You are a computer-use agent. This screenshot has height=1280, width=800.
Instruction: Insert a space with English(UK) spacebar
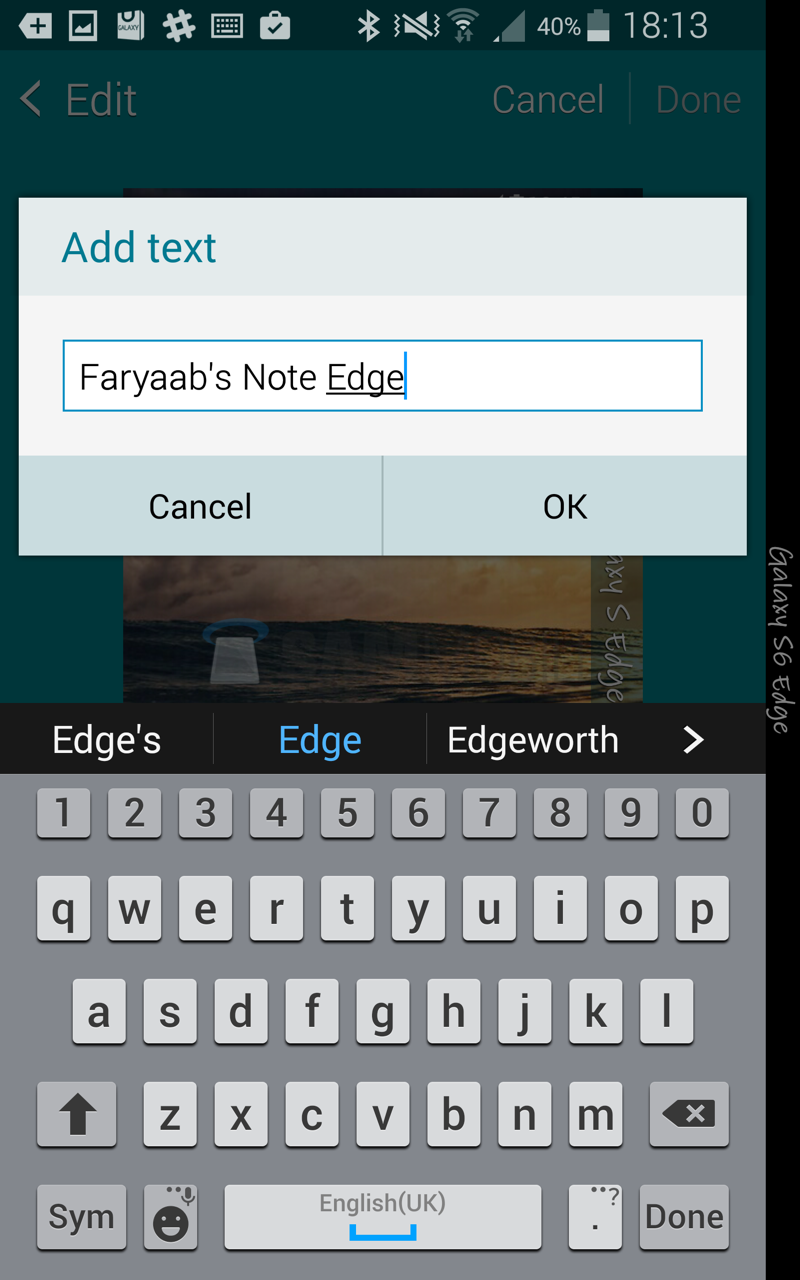(x=382, y=1216)
